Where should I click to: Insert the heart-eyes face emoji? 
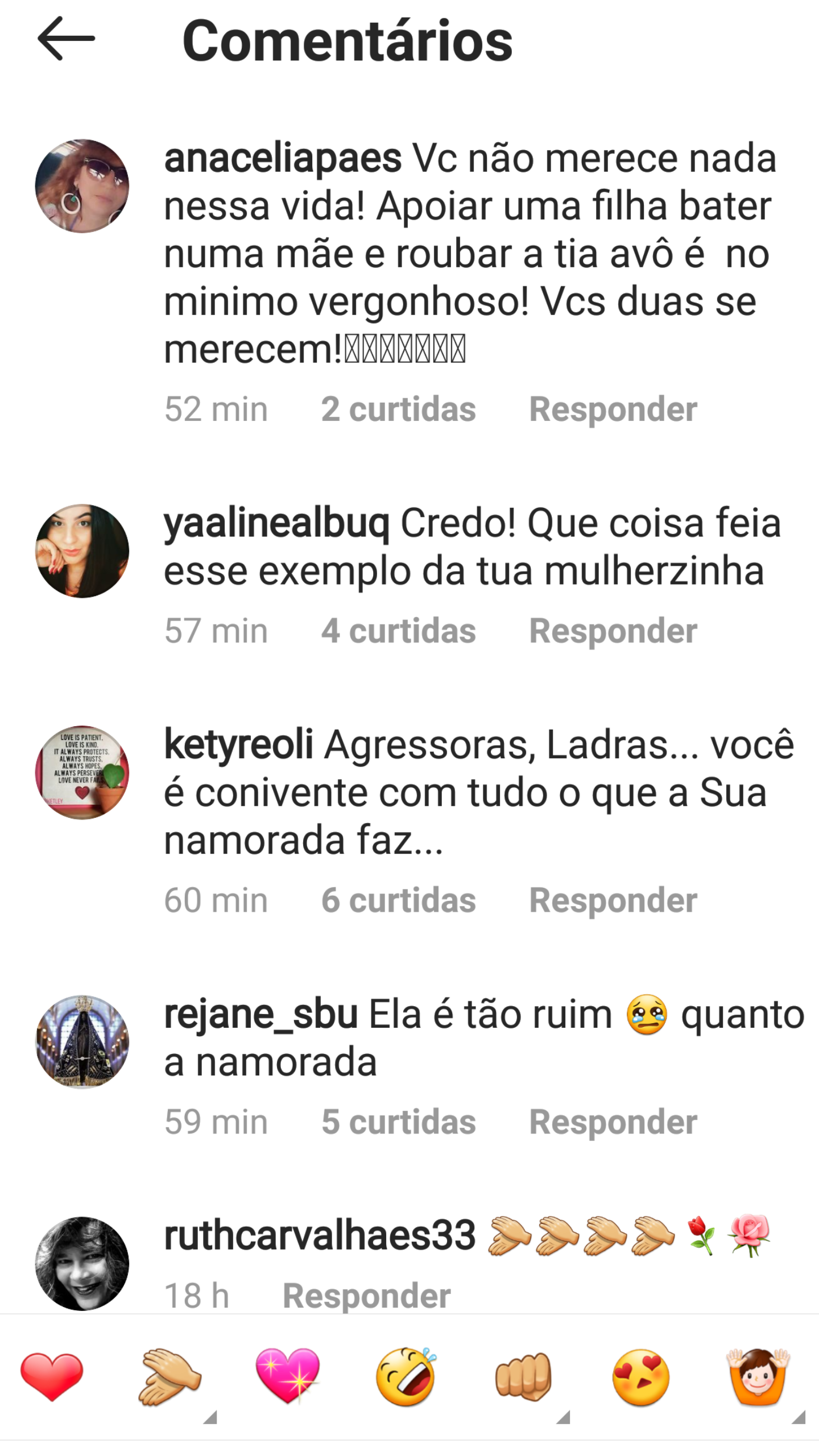click(641, 1376)
